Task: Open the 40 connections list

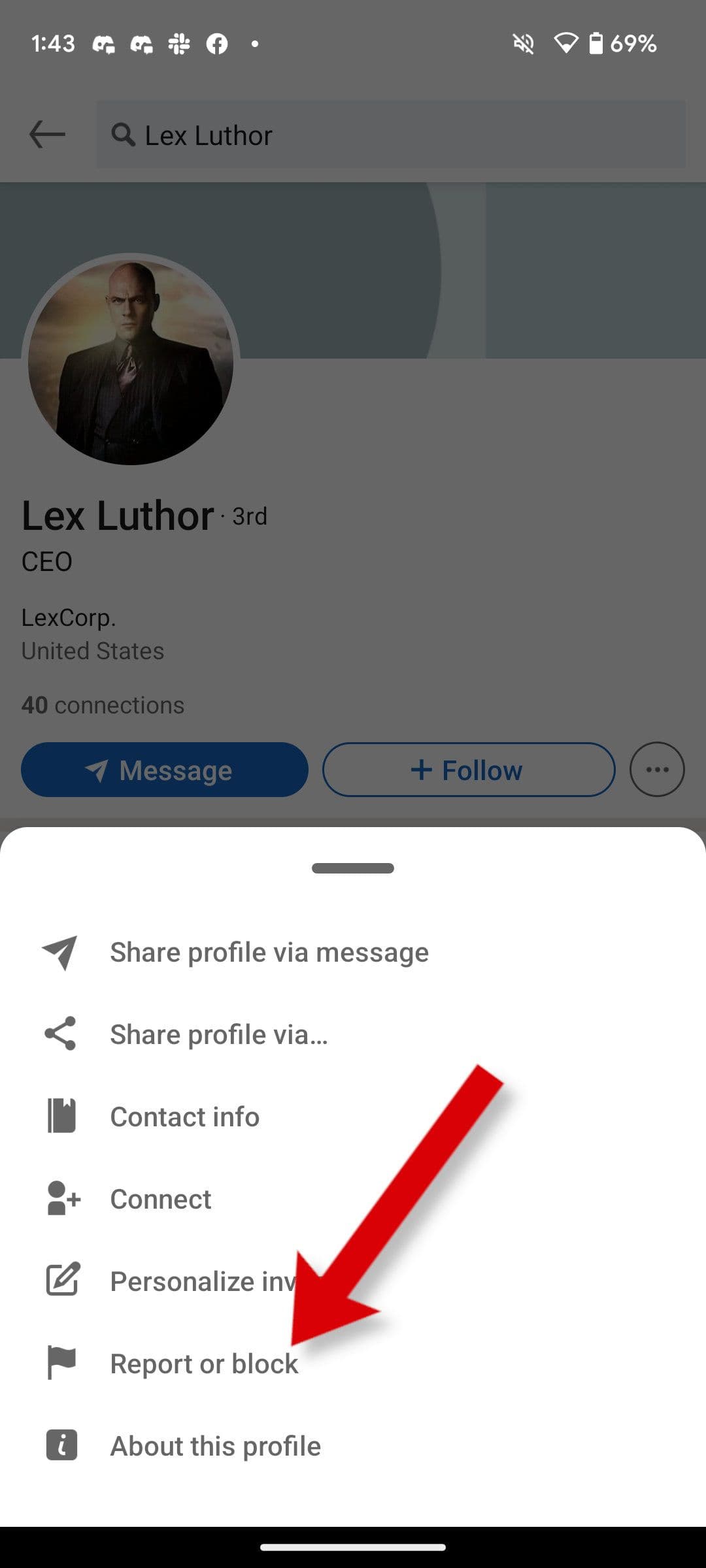Action: pyautogui.click(x=102, y=704)
